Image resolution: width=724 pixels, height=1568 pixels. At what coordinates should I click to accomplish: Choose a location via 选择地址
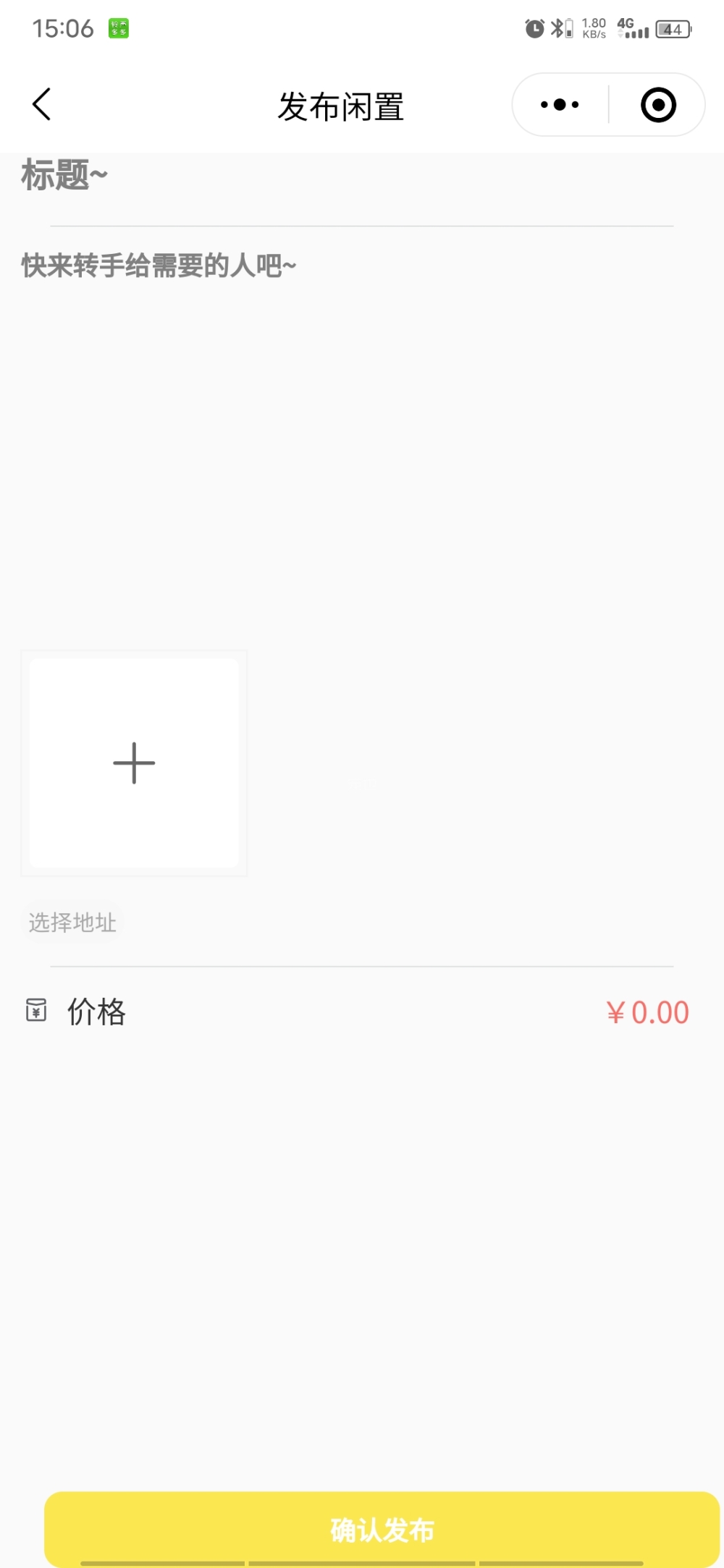[72, 923]
